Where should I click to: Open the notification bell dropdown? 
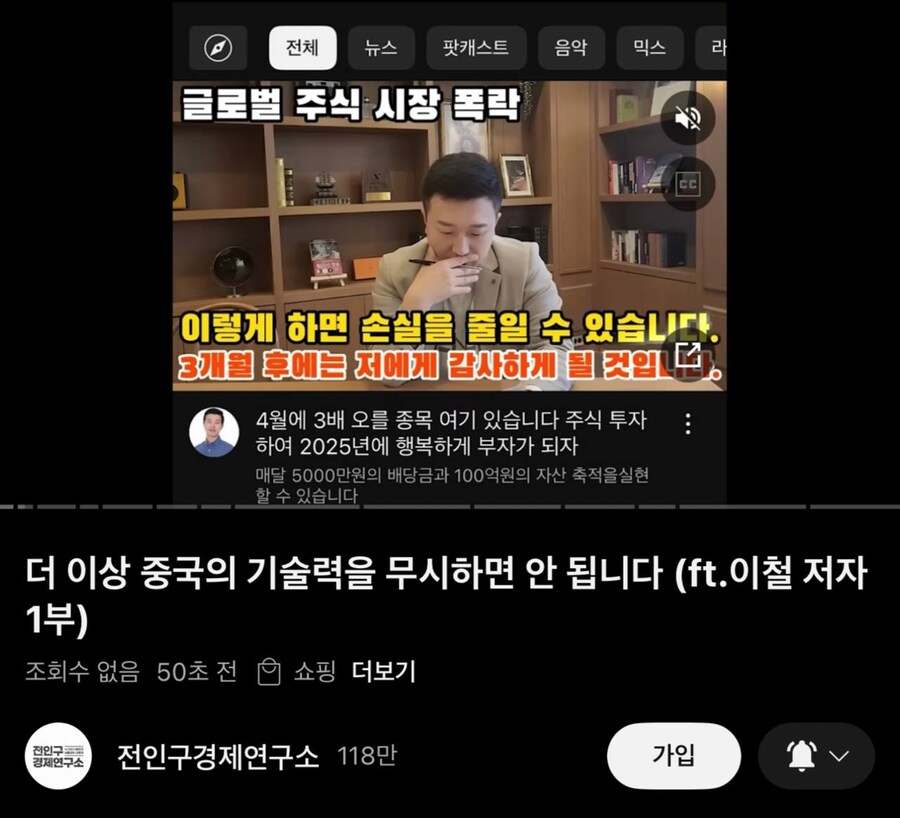tap(816, 756)
